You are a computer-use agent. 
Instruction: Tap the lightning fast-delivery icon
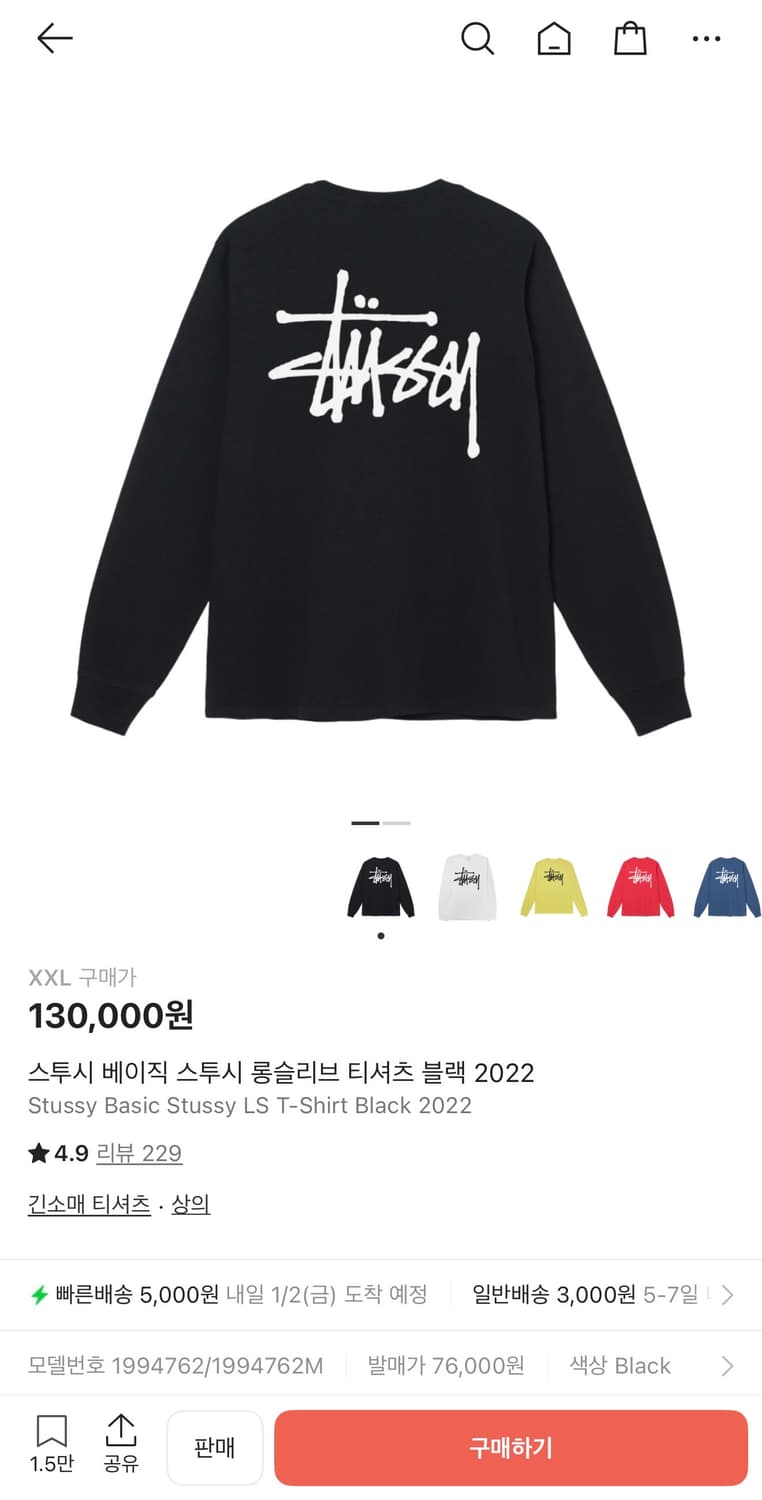[39, 1294]
